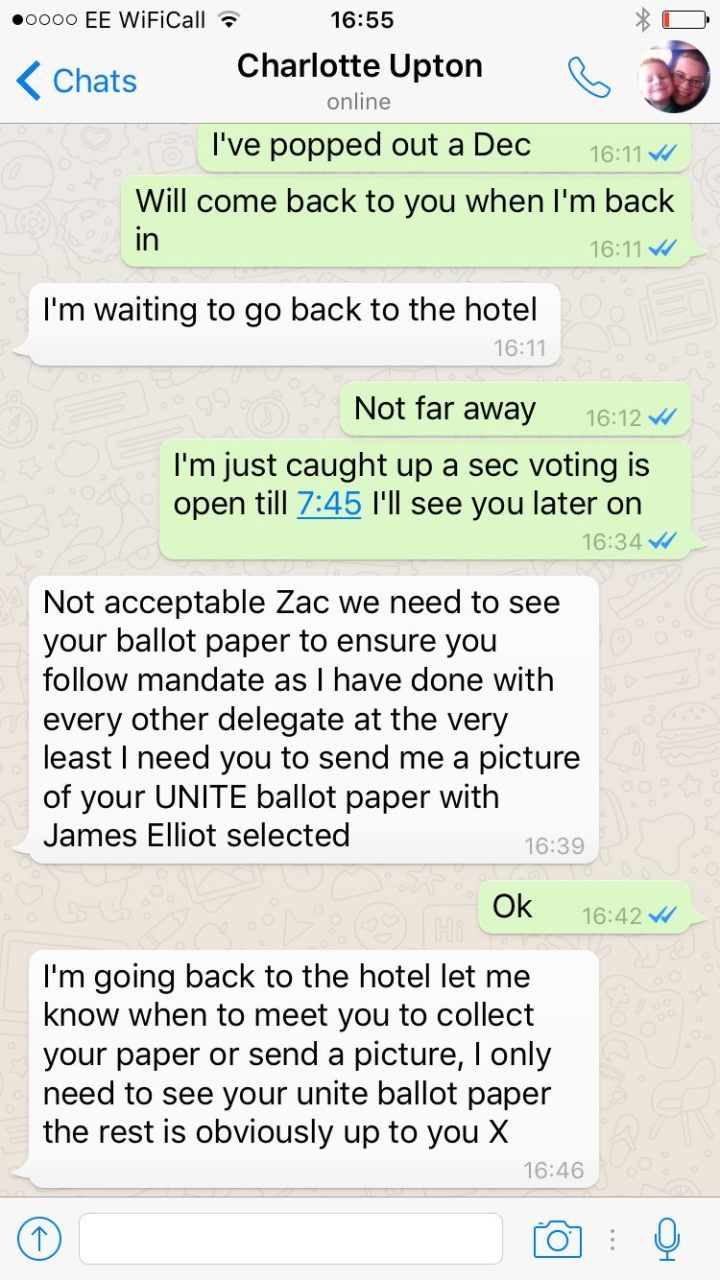Image resolution: width=720 pixels, height=1280 pixels.
Task: Go back to Chats list
Action: 77,81
